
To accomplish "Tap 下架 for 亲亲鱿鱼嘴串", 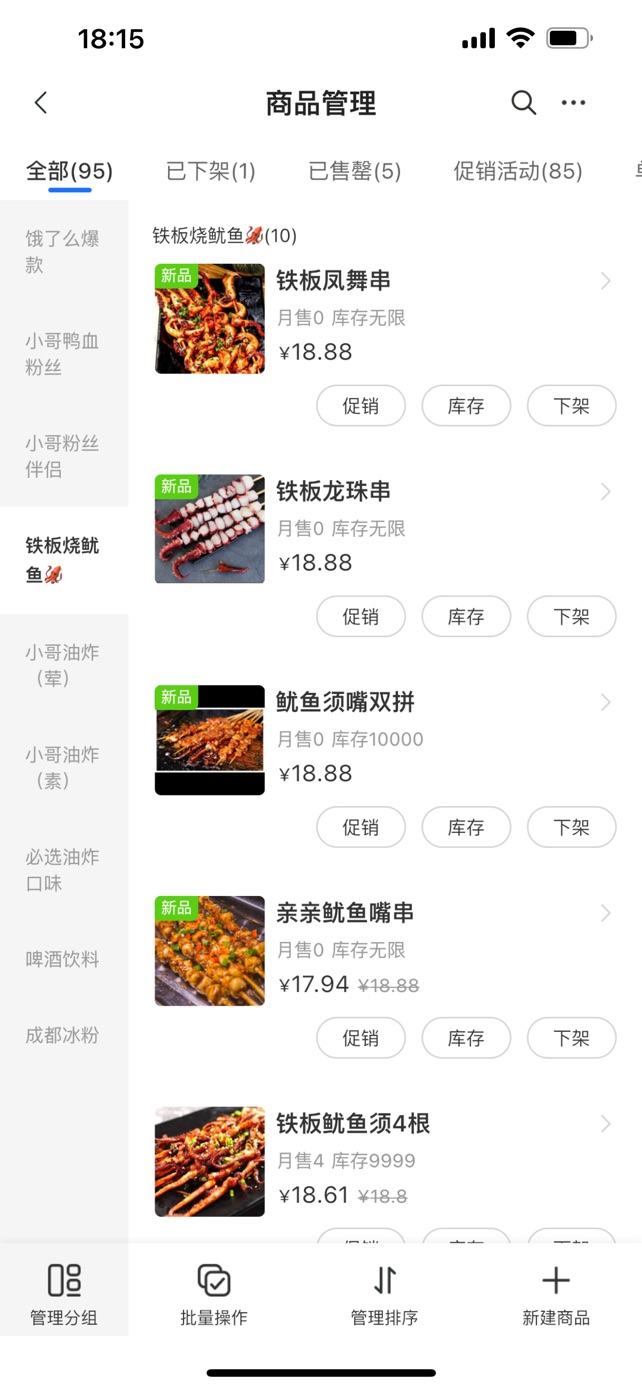I will tap(571, 1039).
